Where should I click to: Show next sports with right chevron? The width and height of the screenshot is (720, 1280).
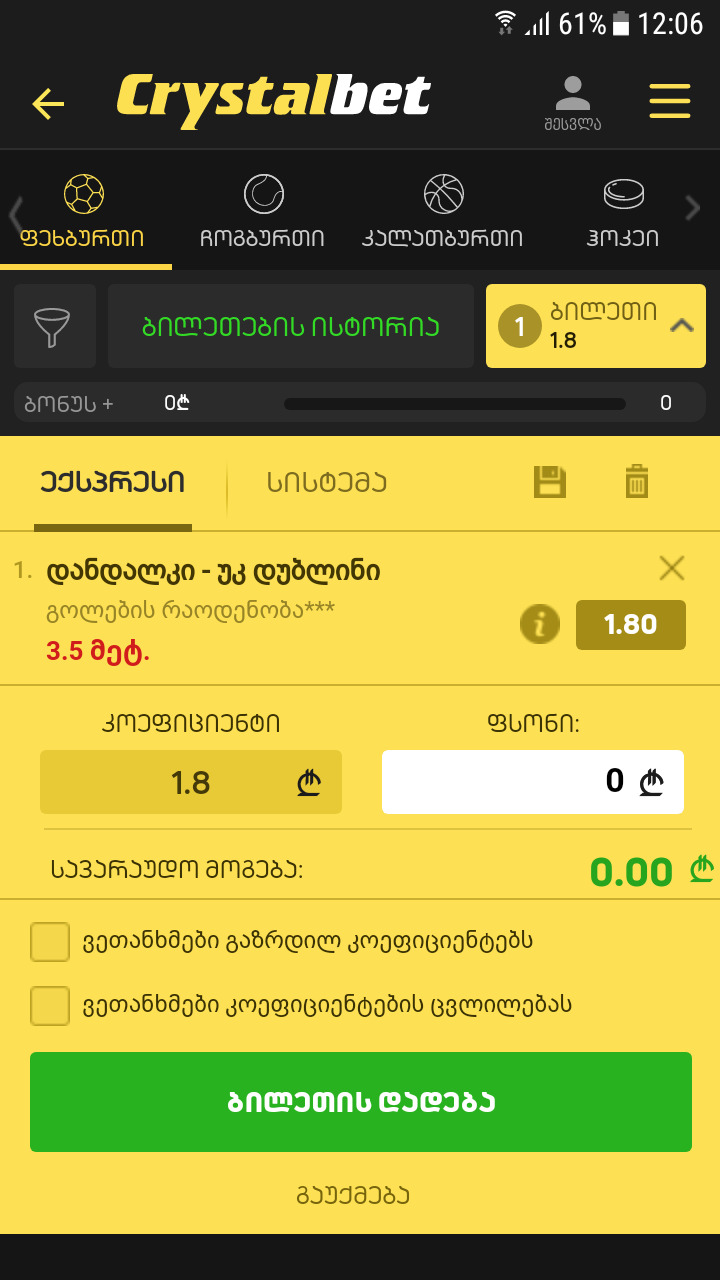click(692, 208)
